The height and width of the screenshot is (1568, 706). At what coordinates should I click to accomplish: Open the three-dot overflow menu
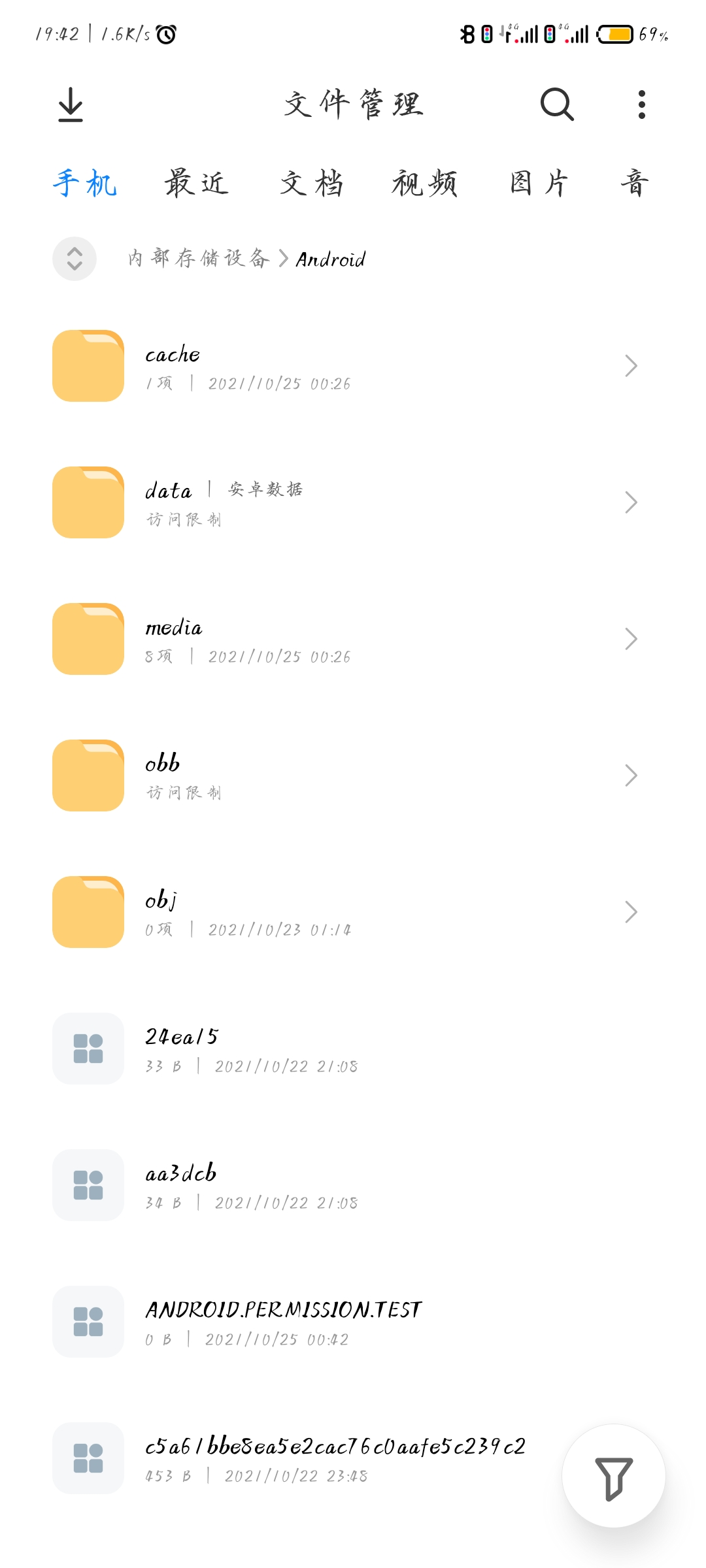[x=642, y=105]
